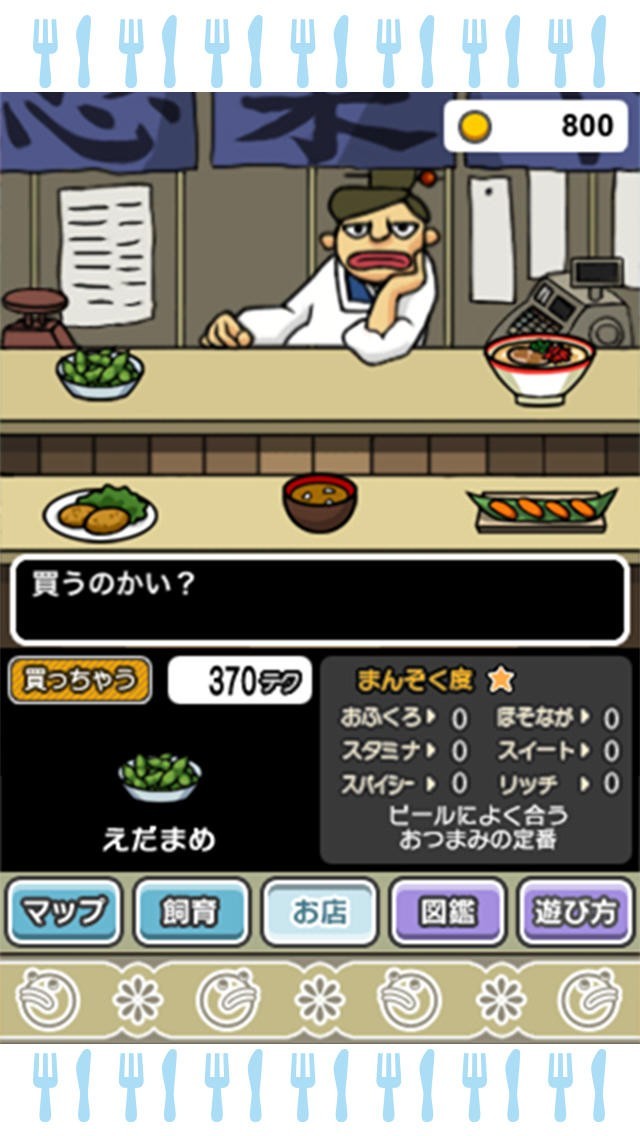The width and height of the screenshot is (640, 1136).
Task: Open the 図鑑 encyclopedia tab
Action: [x=447, y=912]
